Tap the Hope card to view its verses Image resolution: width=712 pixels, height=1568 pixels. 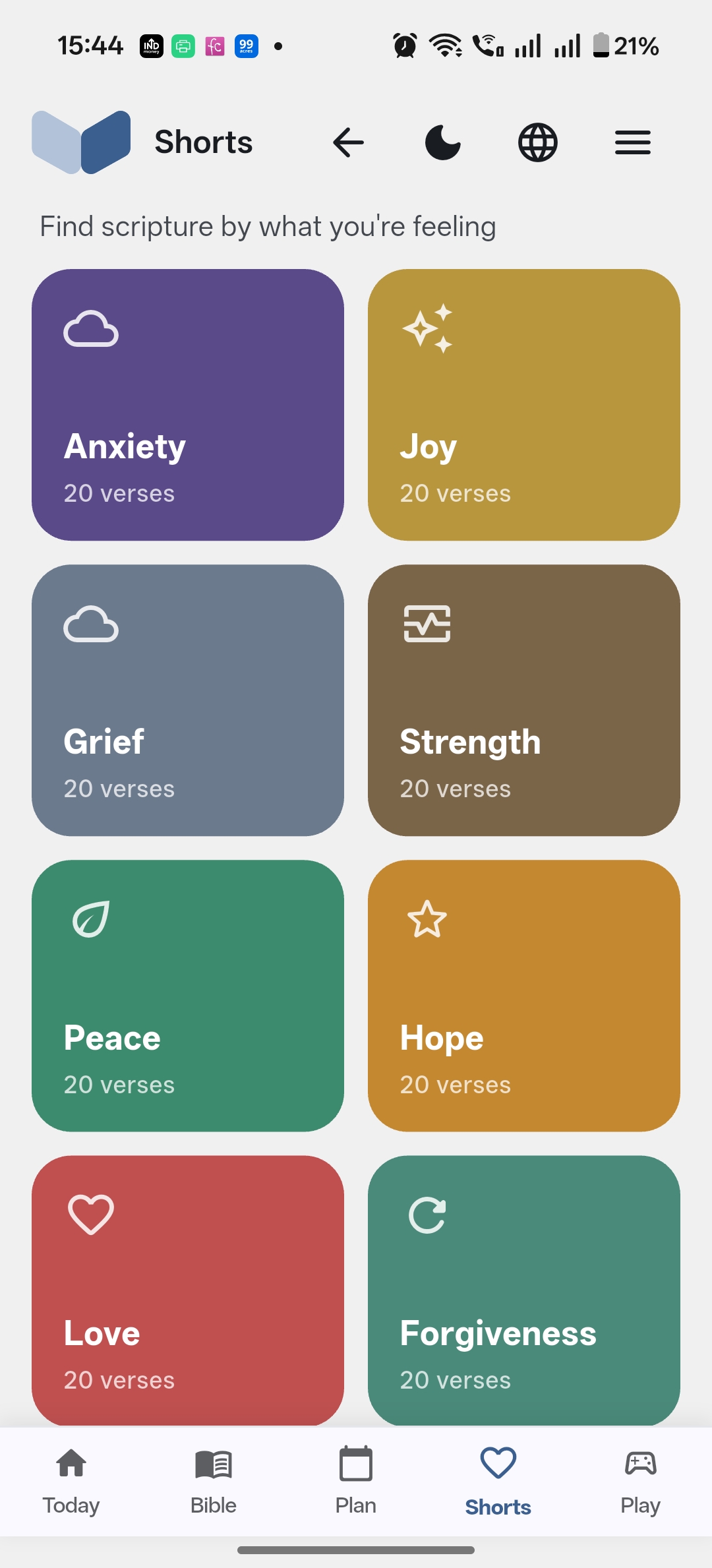point(524,994)
